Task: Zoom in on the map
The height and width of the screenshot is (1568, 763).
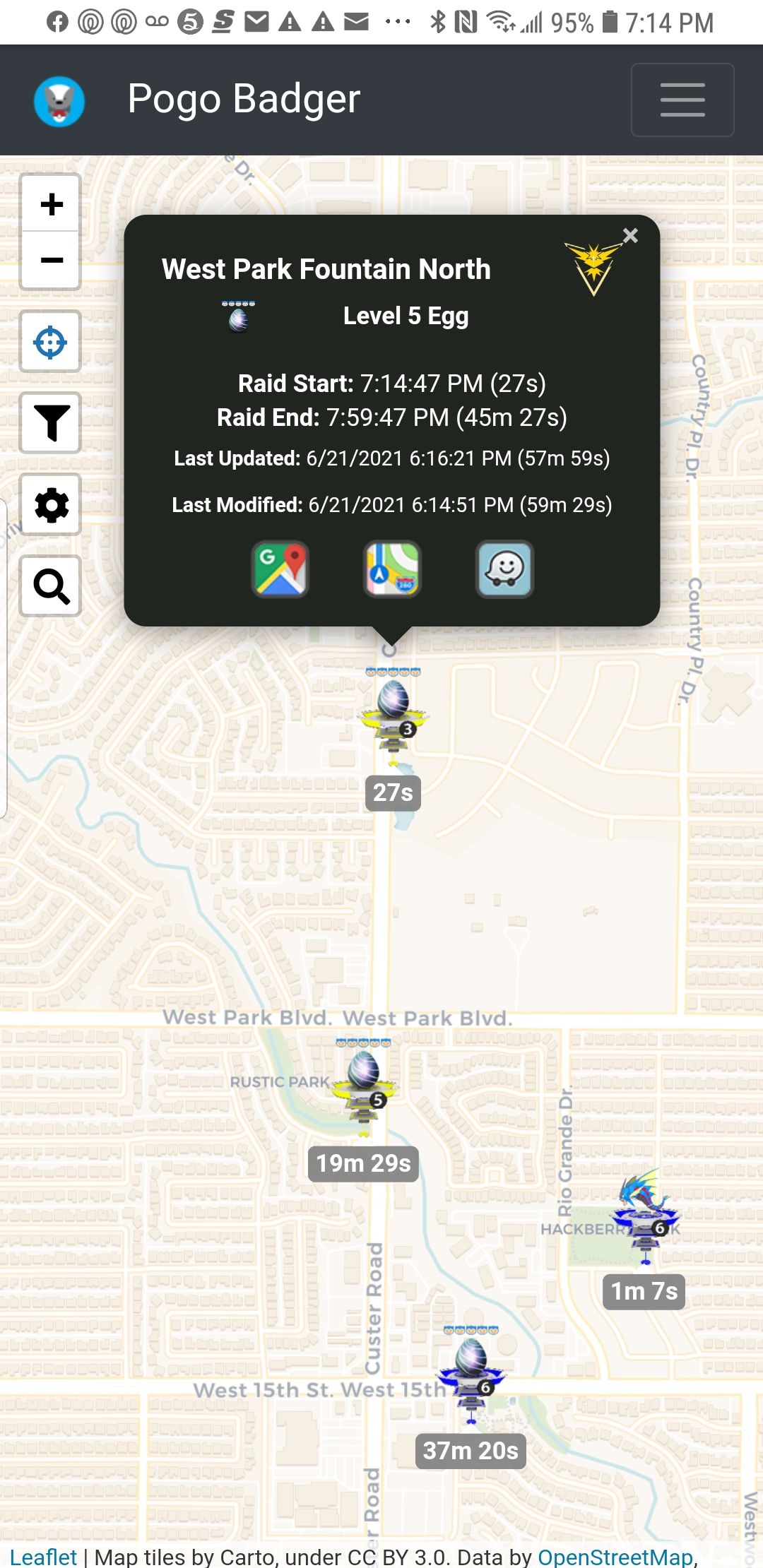Action: point(51,205)
